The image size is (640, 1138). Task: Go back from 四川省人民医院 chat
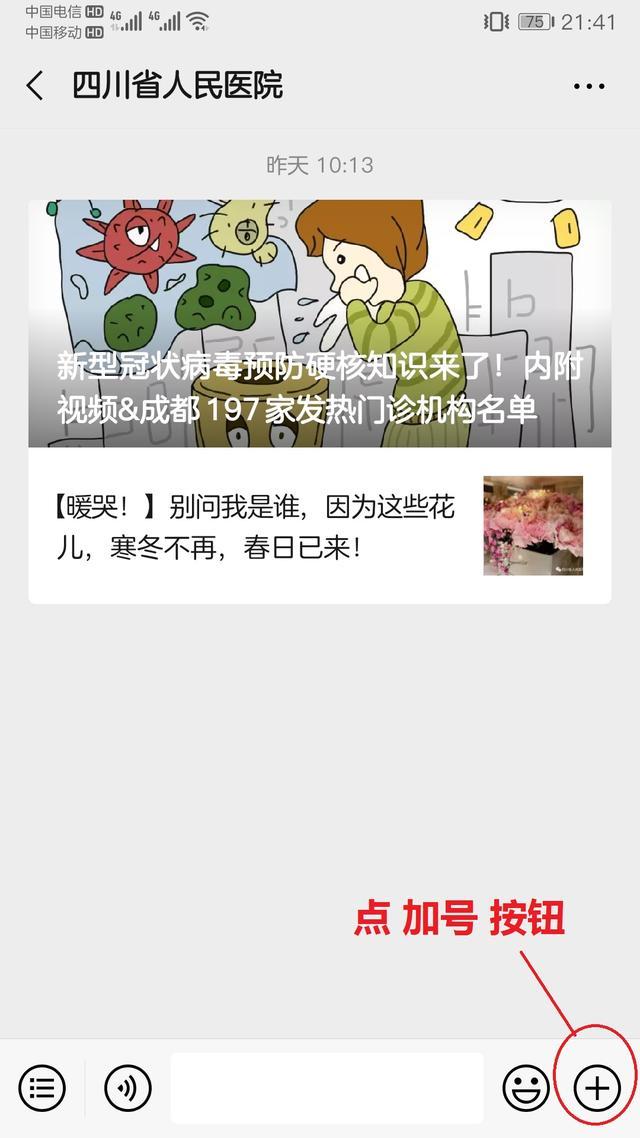coord(35,86)
